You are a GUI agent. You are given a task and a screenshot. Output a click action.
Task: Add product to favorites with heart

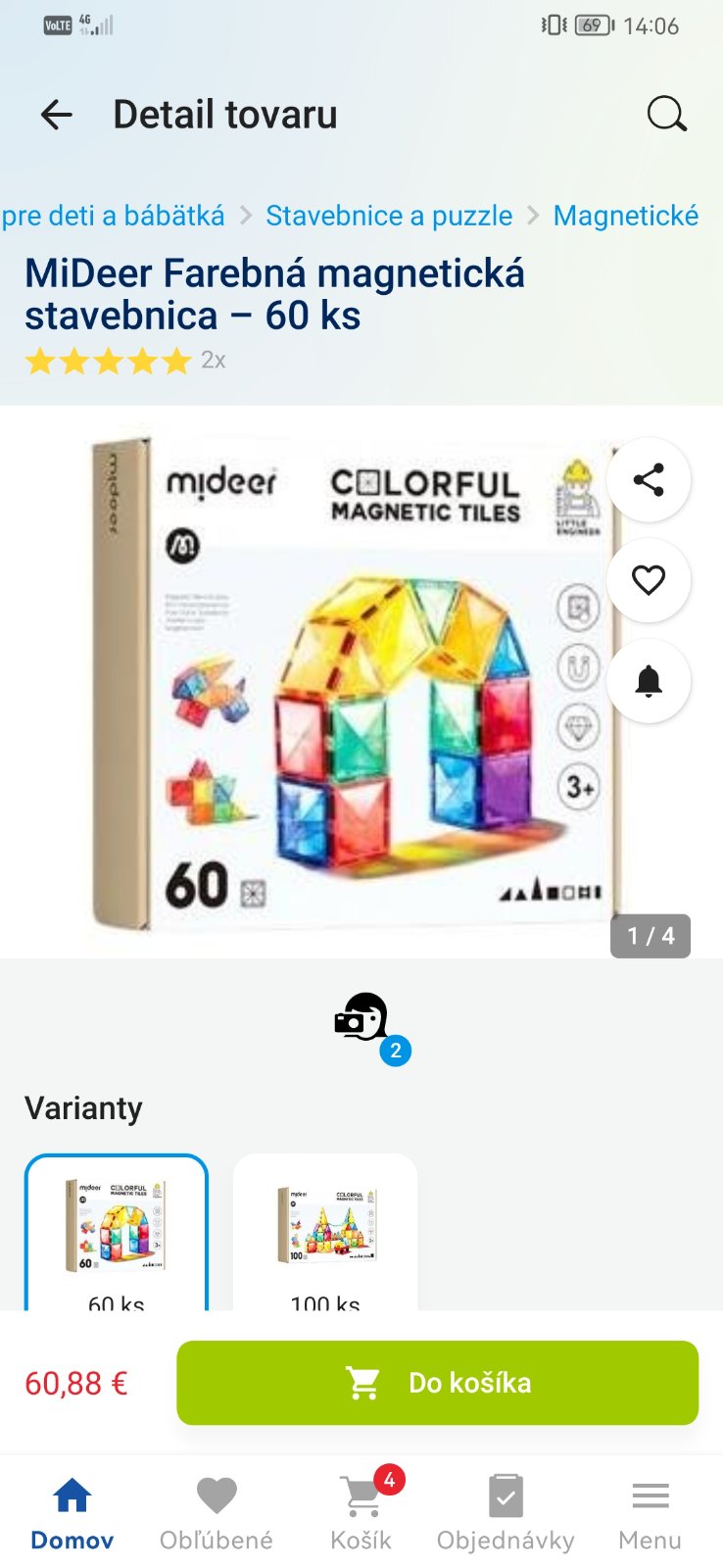point(649,580)
